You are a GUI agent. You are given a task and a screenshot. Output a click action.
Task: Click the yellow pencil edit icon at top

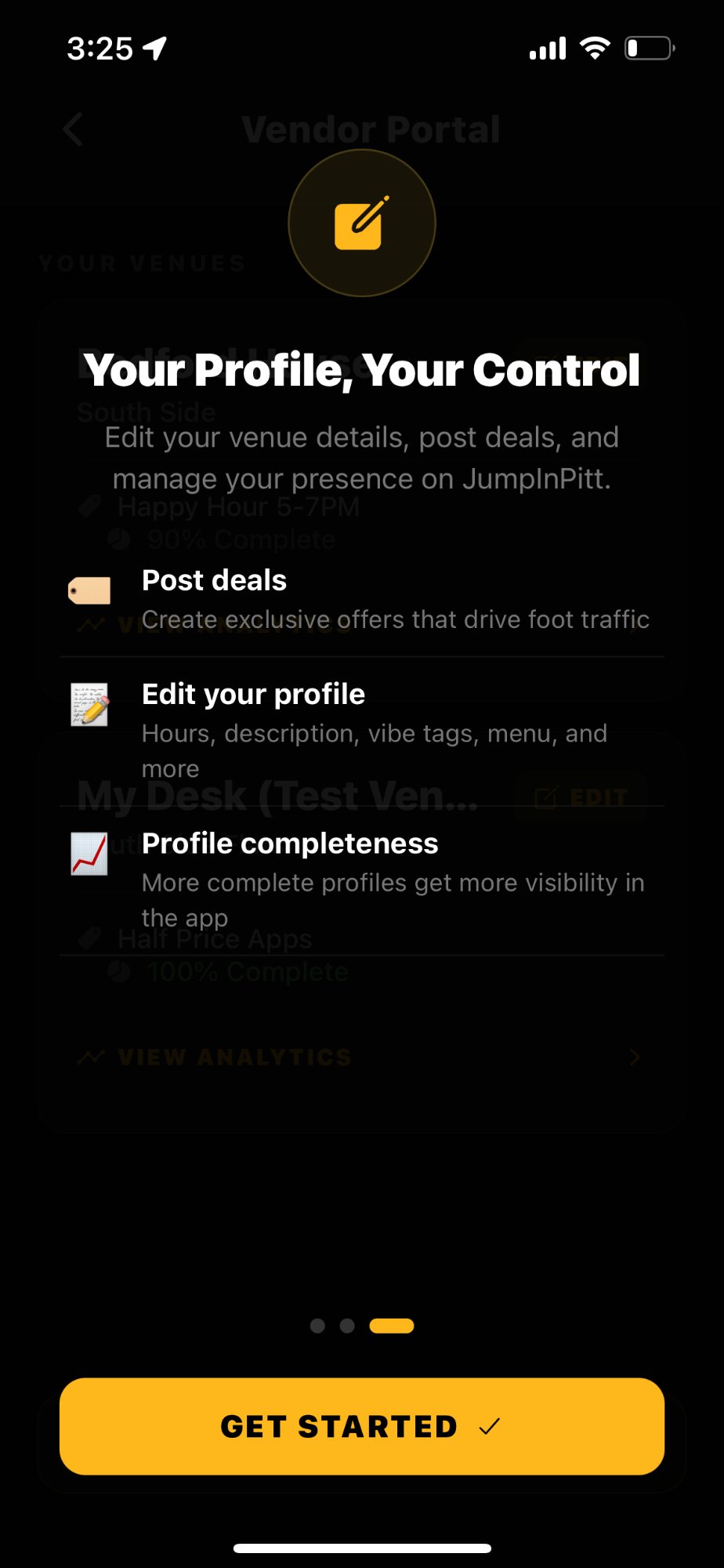(361, 223)
